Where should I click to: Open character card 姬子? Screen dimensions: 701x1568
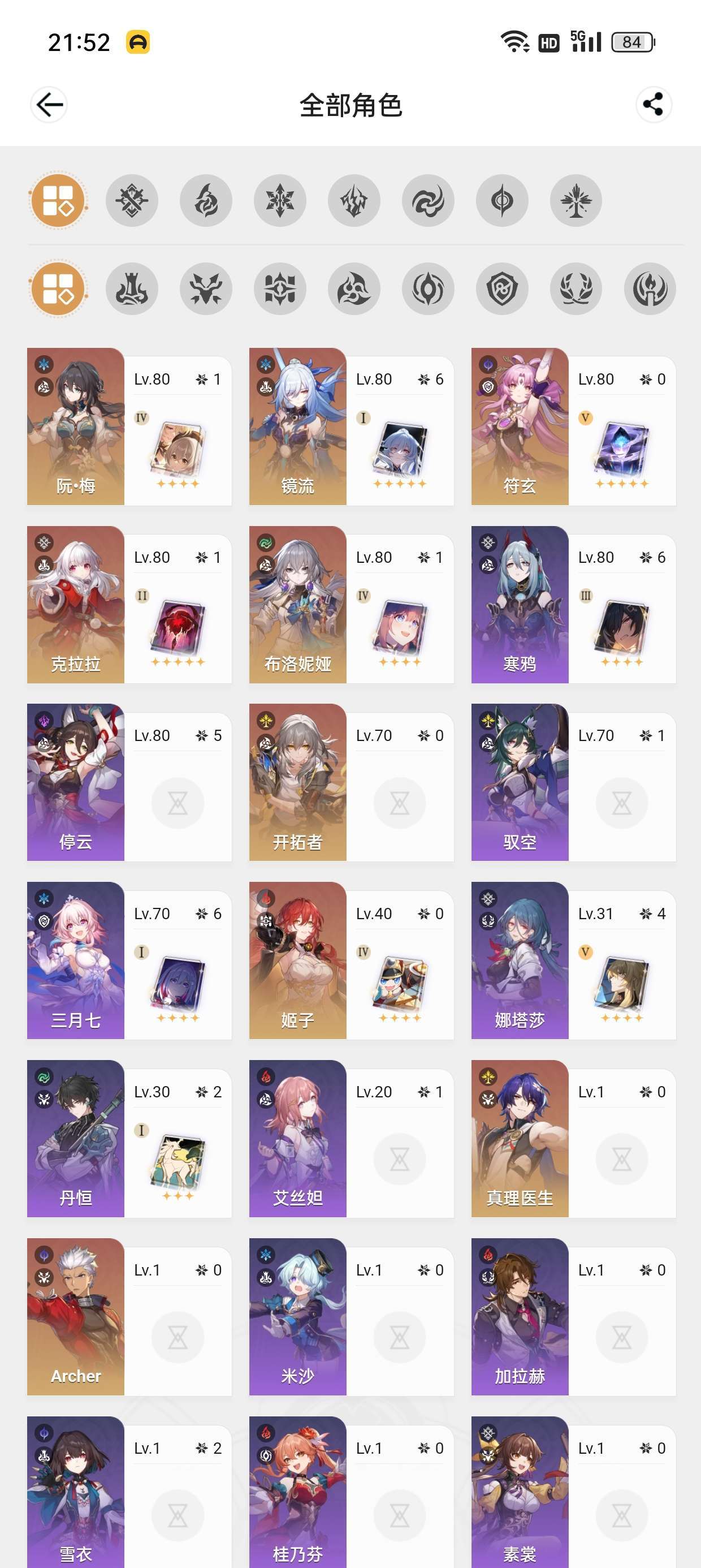click(351, 960)
